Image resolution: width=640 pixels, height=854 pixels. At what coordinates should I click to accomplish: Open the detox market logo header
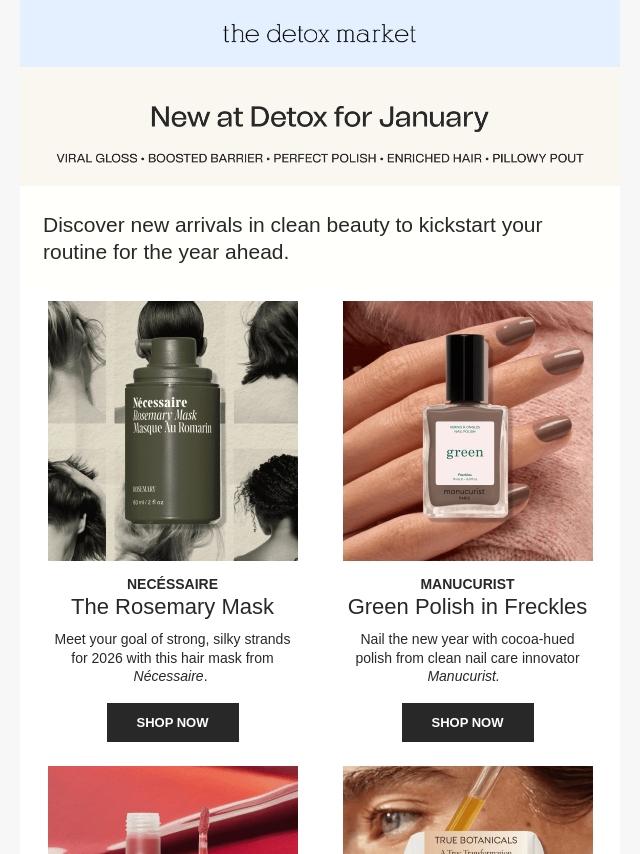pyautogui.click(x=319, y=34)
